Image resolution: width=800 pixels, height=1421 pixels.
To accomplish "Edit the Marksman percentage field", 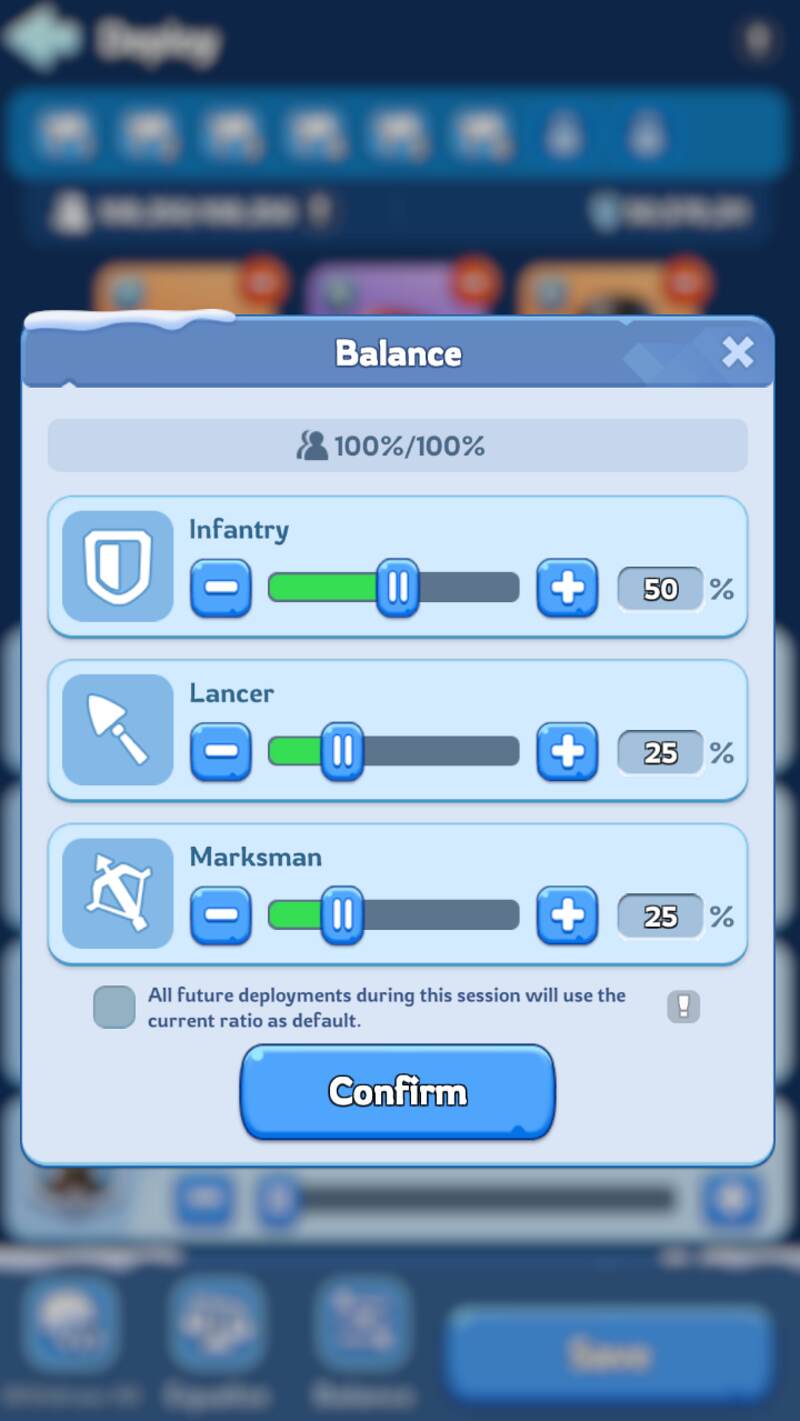I will point(660,916).
